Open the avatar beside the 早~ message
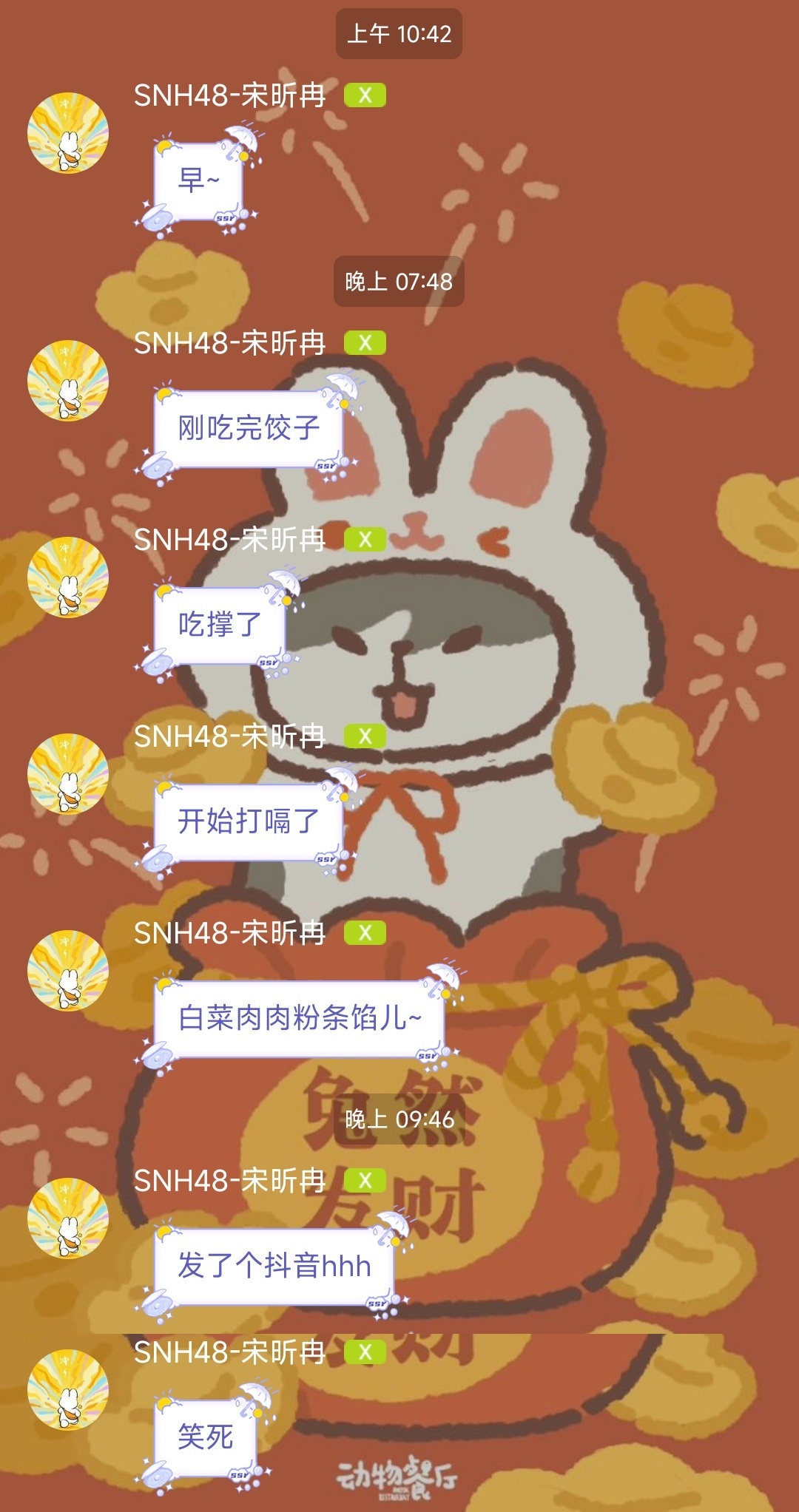This screenshot has height=1512, width=799. click(x=68, y=133)
